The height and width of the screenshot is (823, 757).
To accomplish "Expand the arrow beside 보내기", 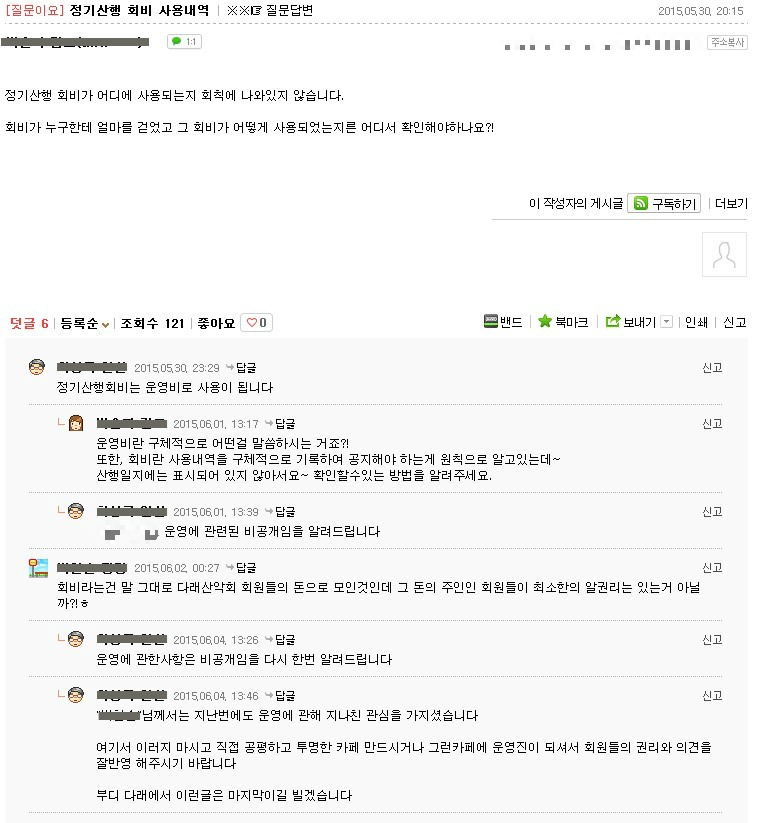I will (x=666, y=322).
